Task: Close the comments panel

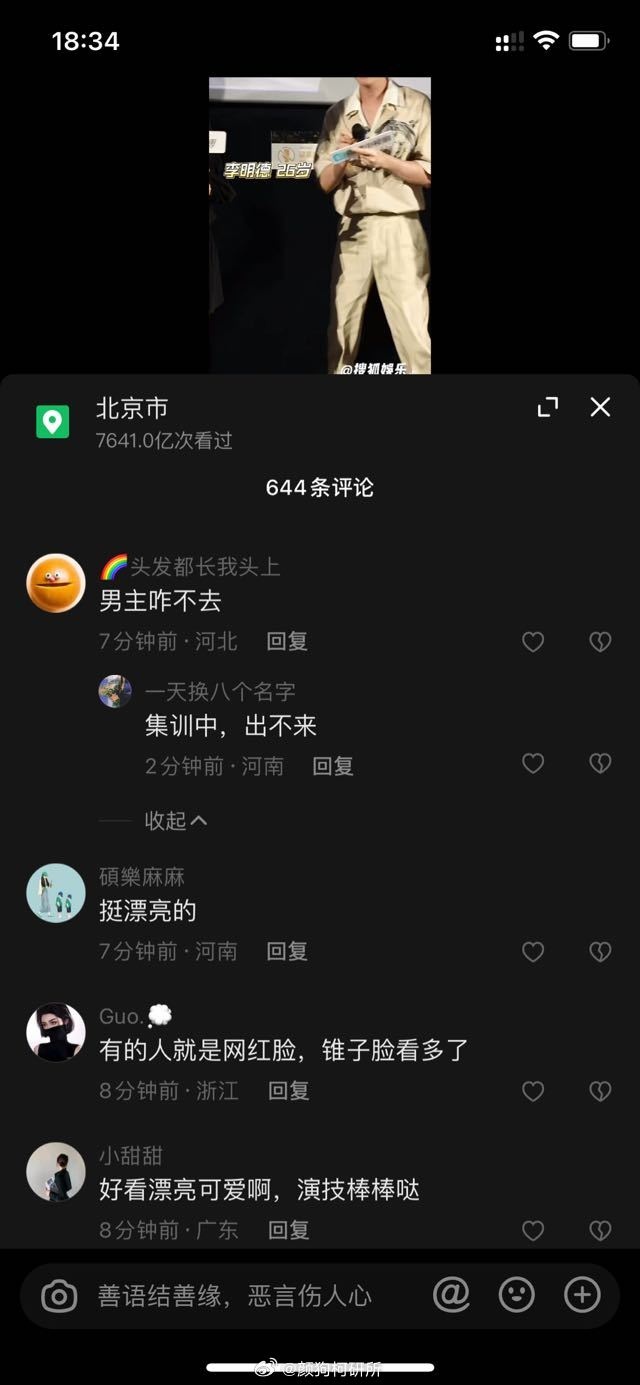Action: click(x=600, y=407)
